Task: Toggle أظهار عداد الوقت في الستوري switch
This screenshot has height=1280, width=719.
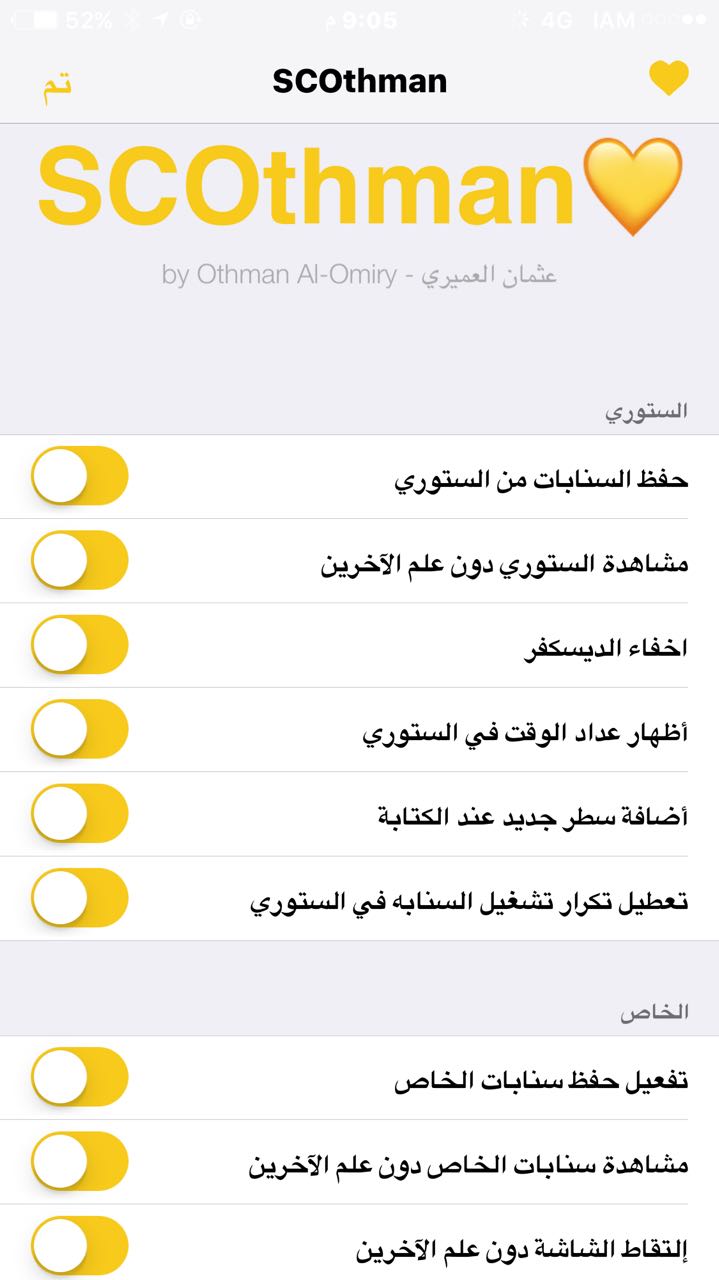Action: [x=80, y=729]
